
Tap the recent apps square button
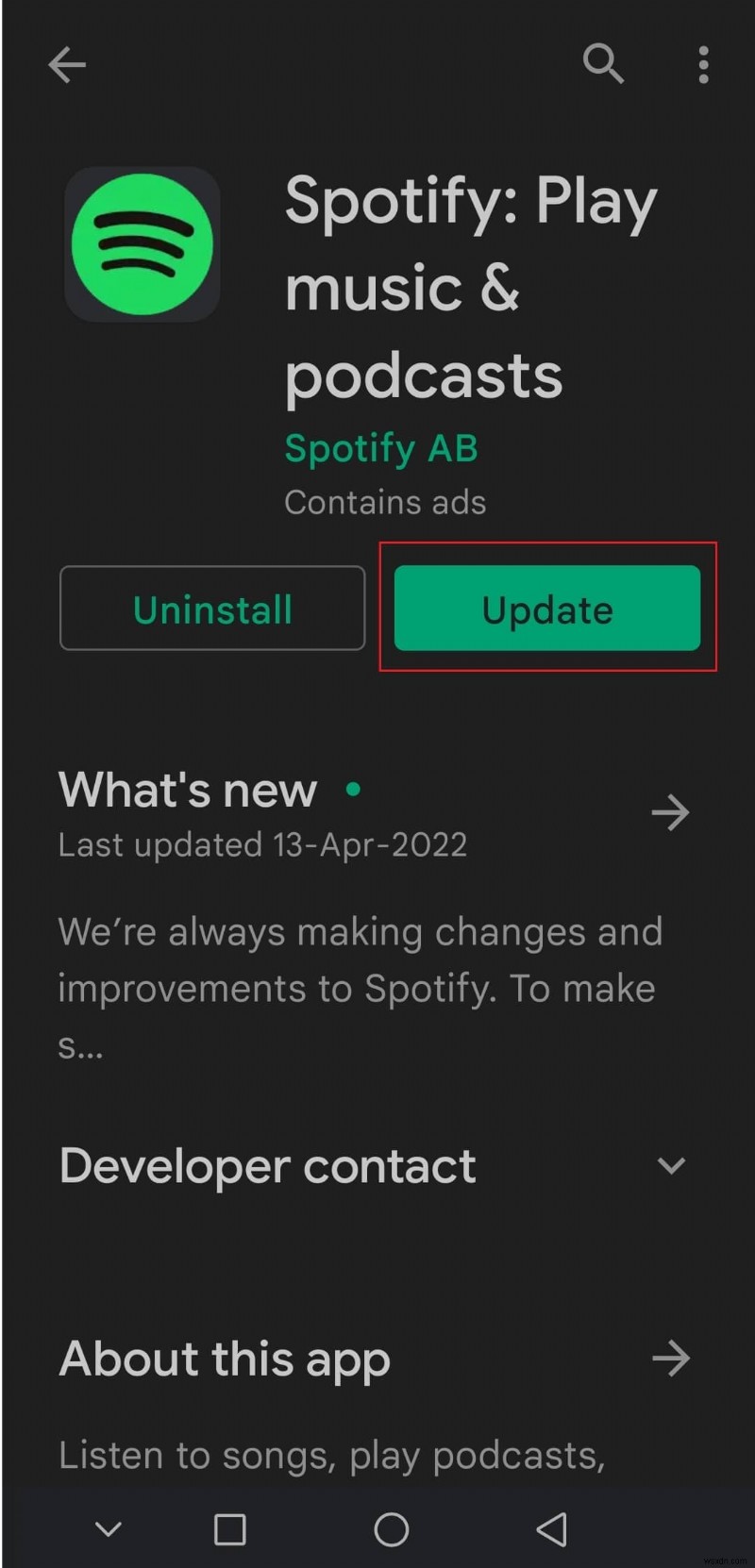pos(229,1529)
